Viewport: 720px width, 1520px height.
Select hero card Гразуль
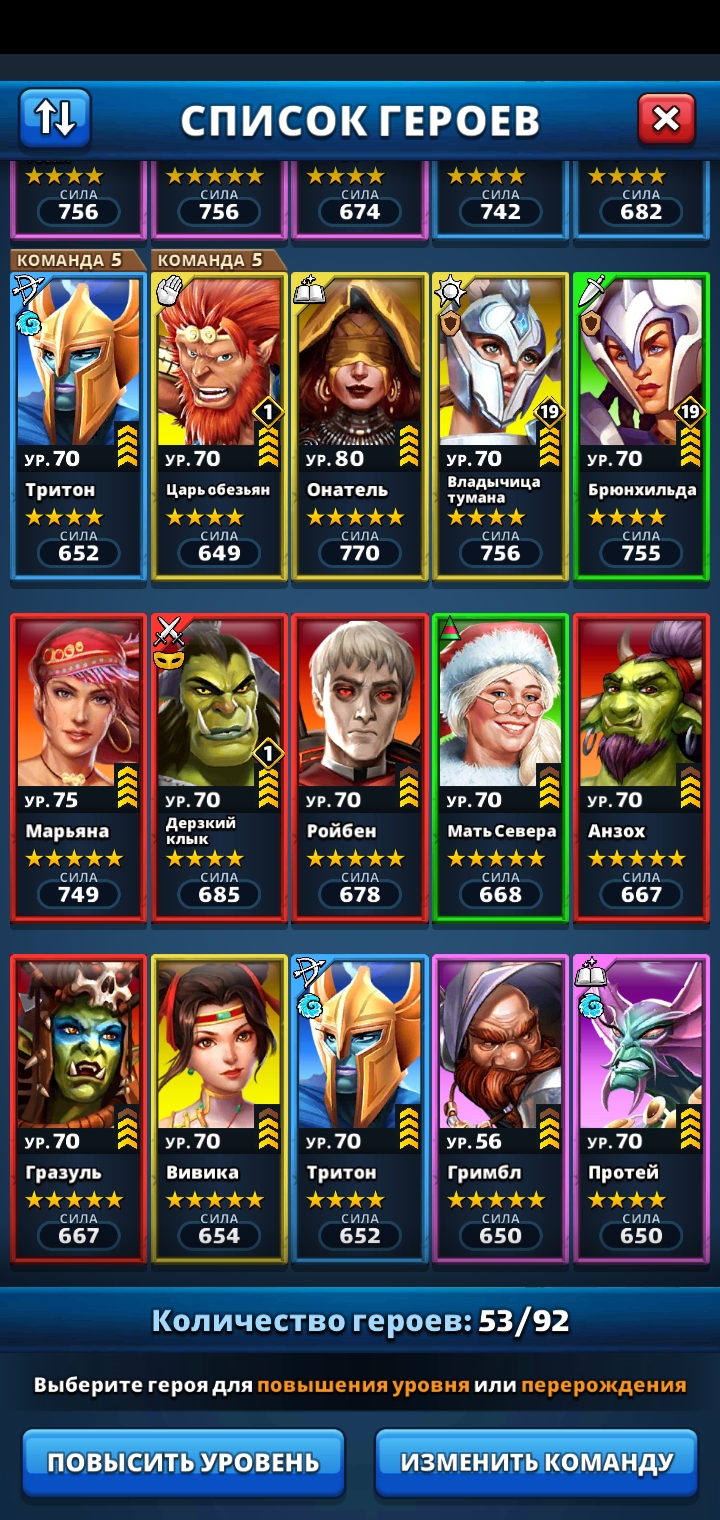pyautogui.click(x=78, y=1107)
